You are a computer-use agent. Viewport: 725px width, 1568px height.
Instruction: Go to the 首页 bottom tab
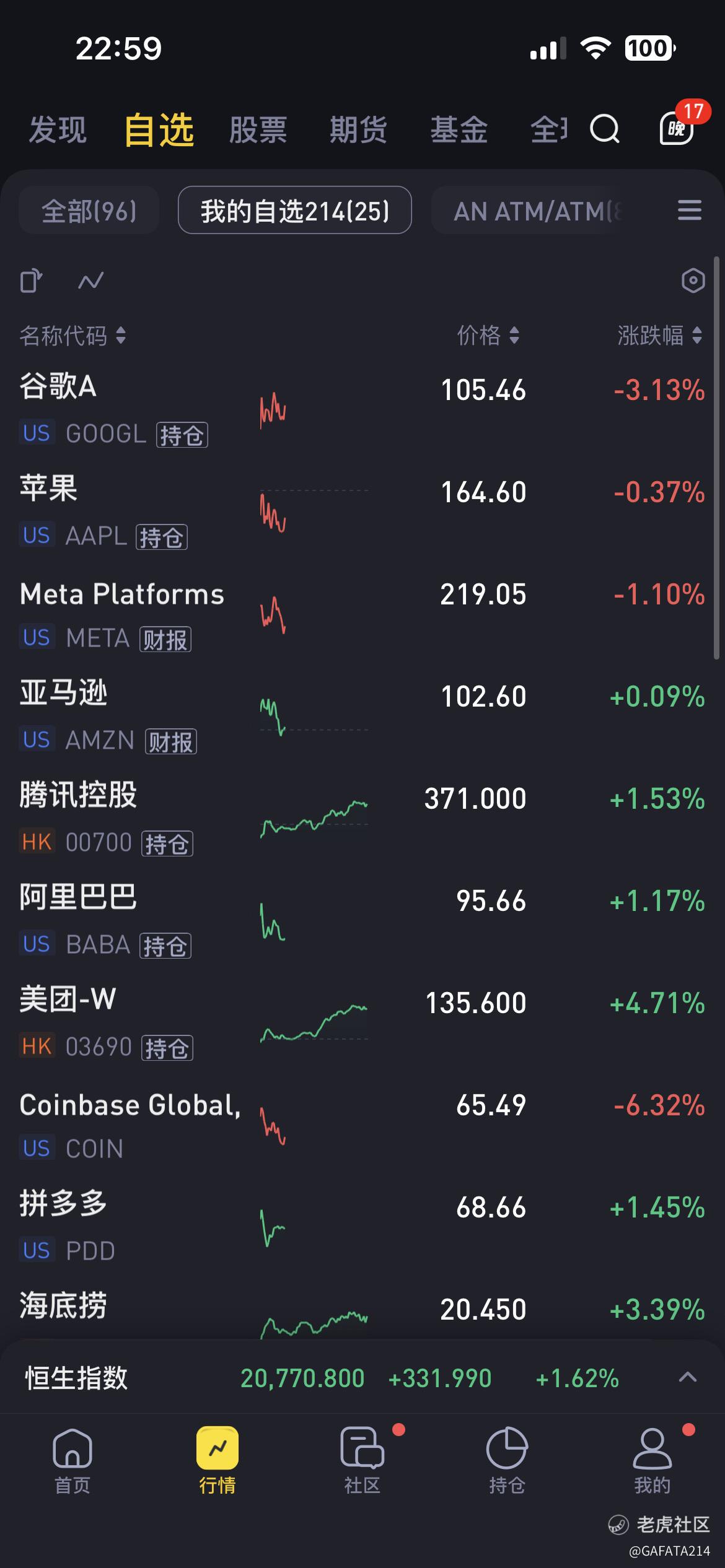click(72, 1461)
